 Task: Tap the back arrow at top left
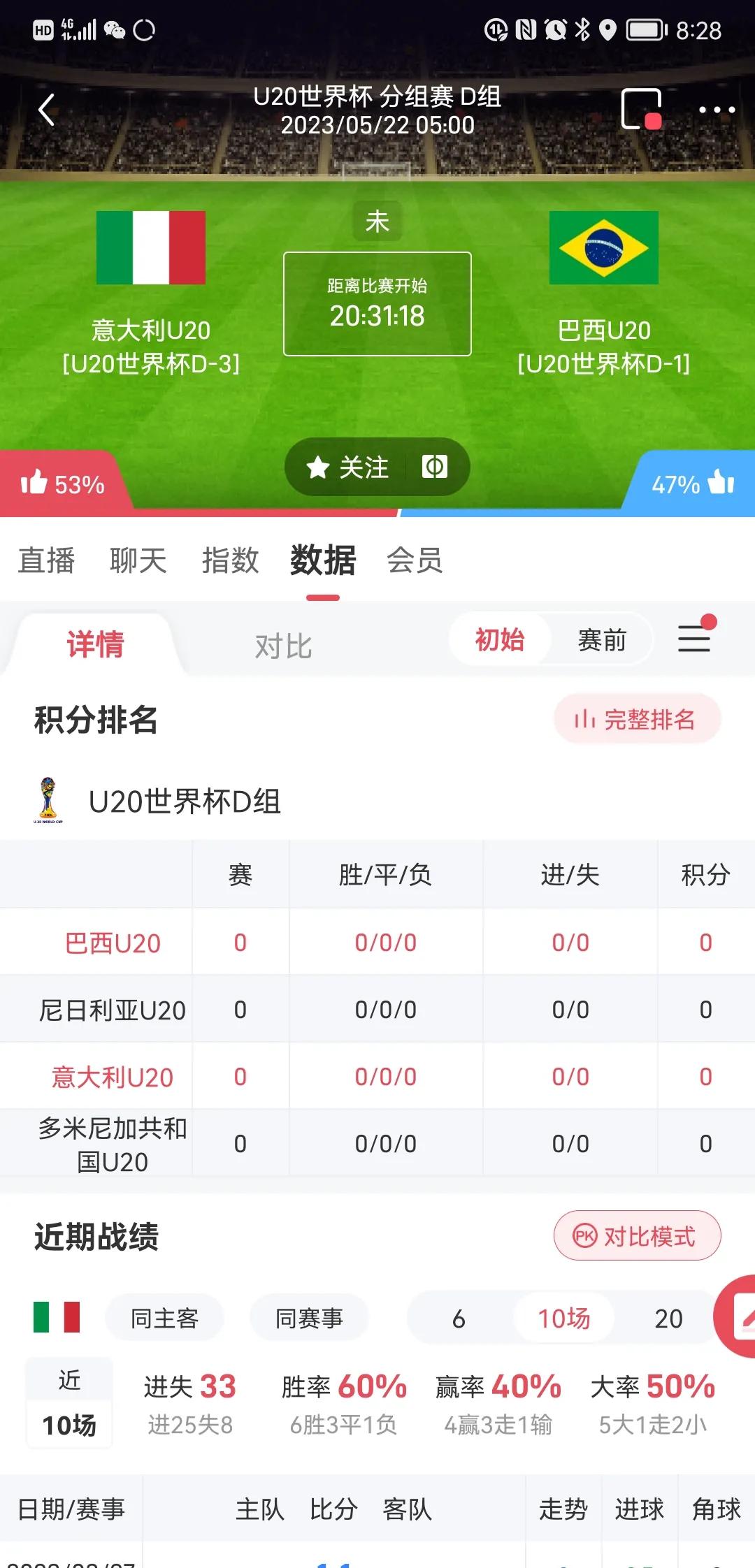46,109
